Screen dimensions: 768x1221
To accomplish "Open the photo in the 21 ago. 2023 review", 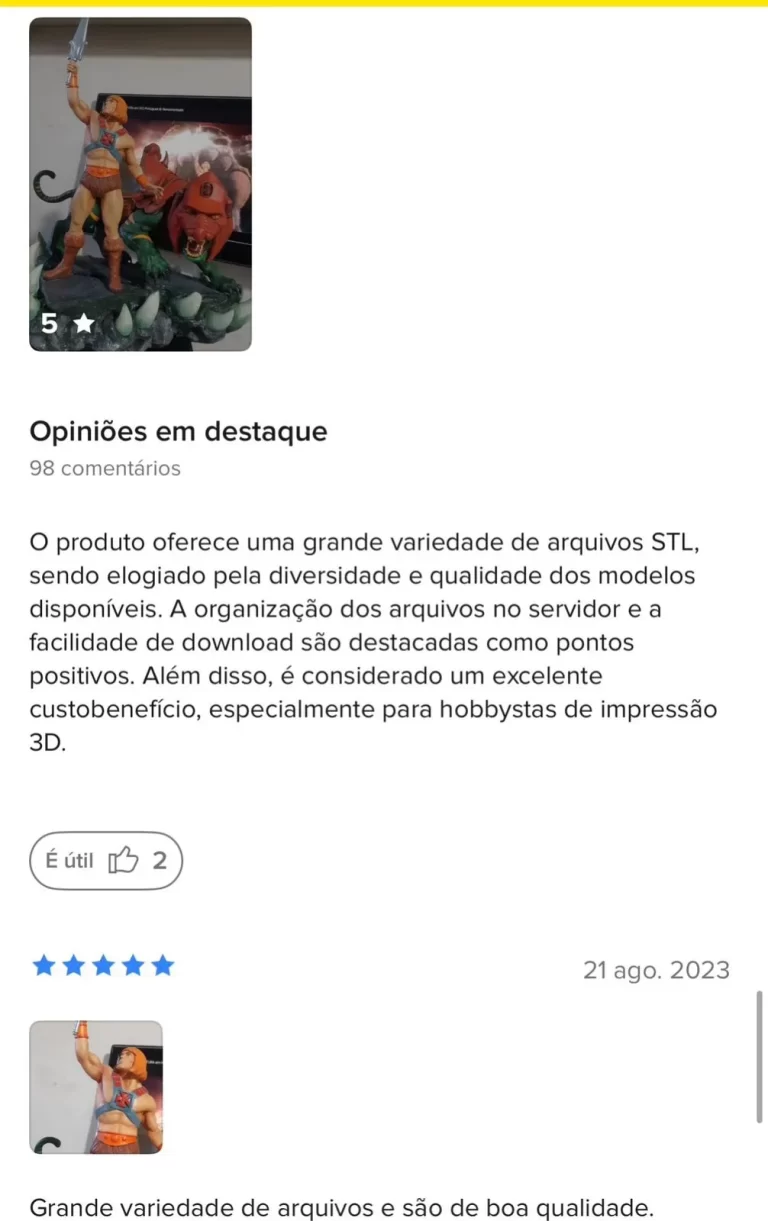I will point(96,1087).
